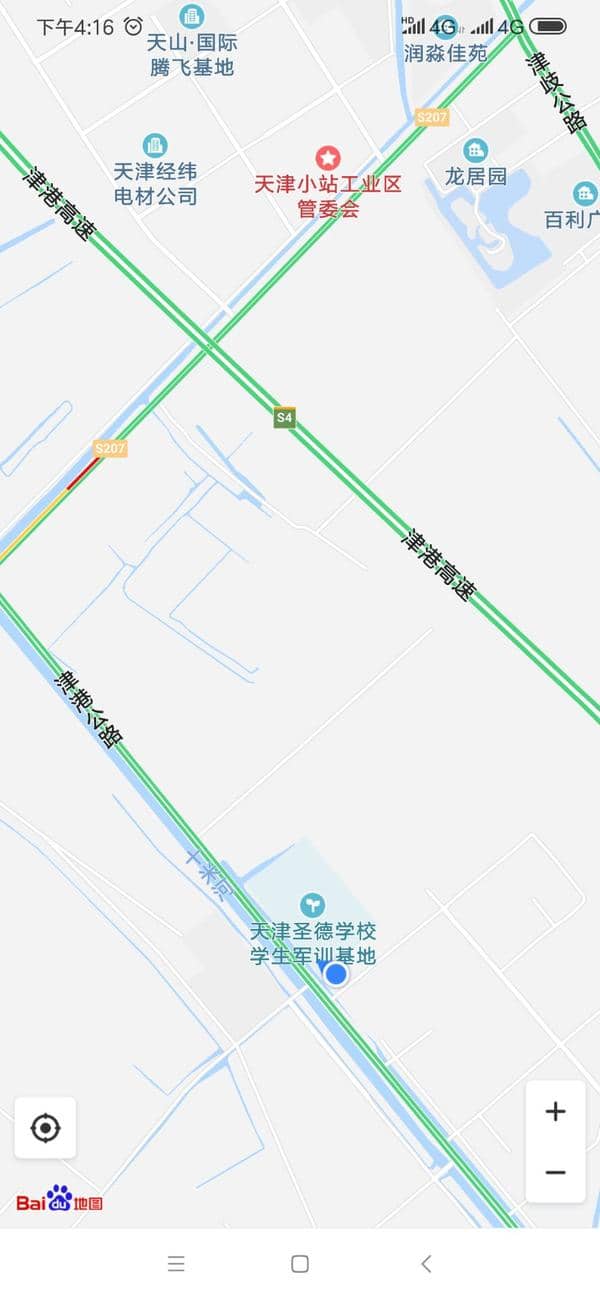
Task: Go back with system back button
Action: click(x=426, y=1263)
